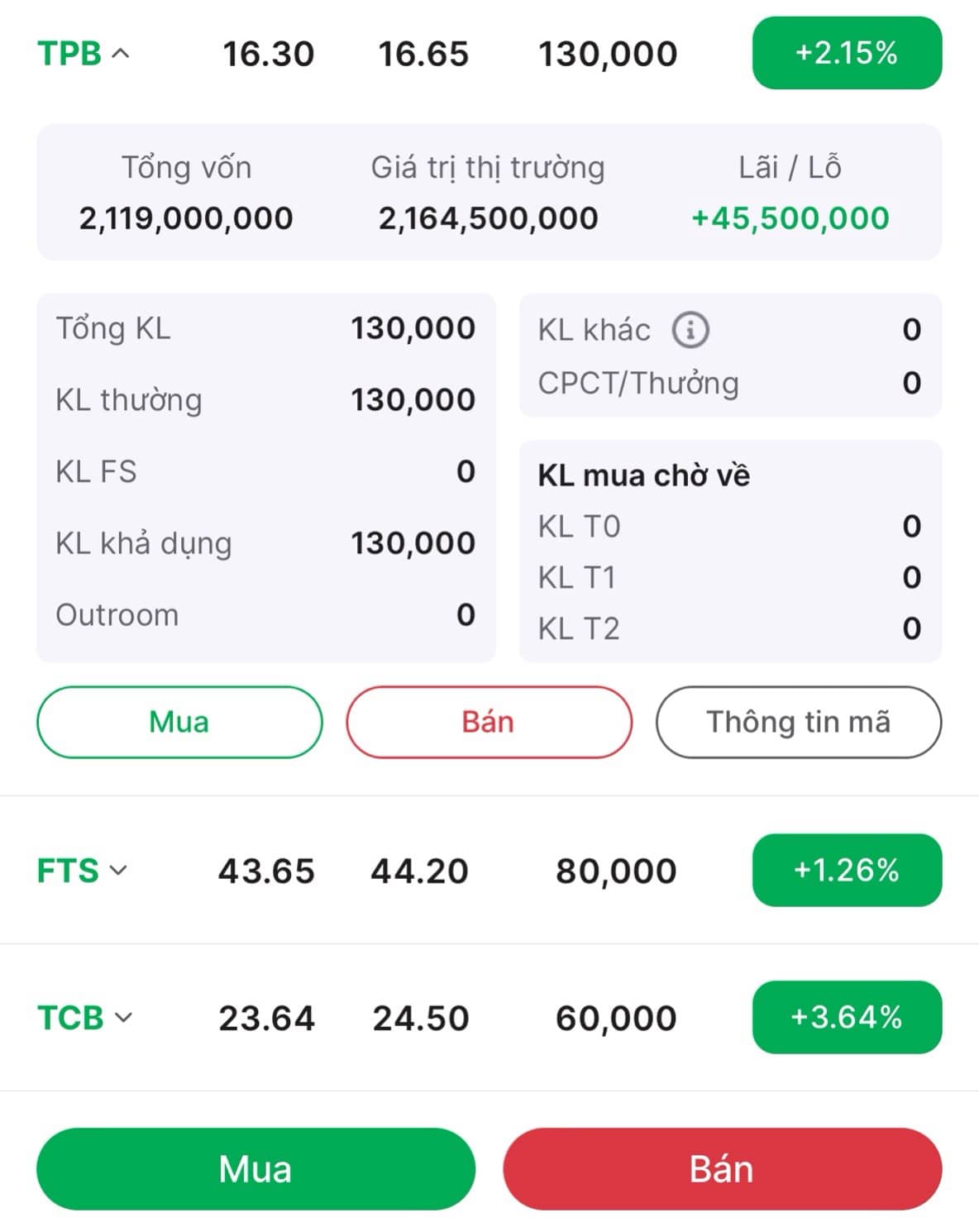Tap the red Bán button at bottom

pos(724,1168)
